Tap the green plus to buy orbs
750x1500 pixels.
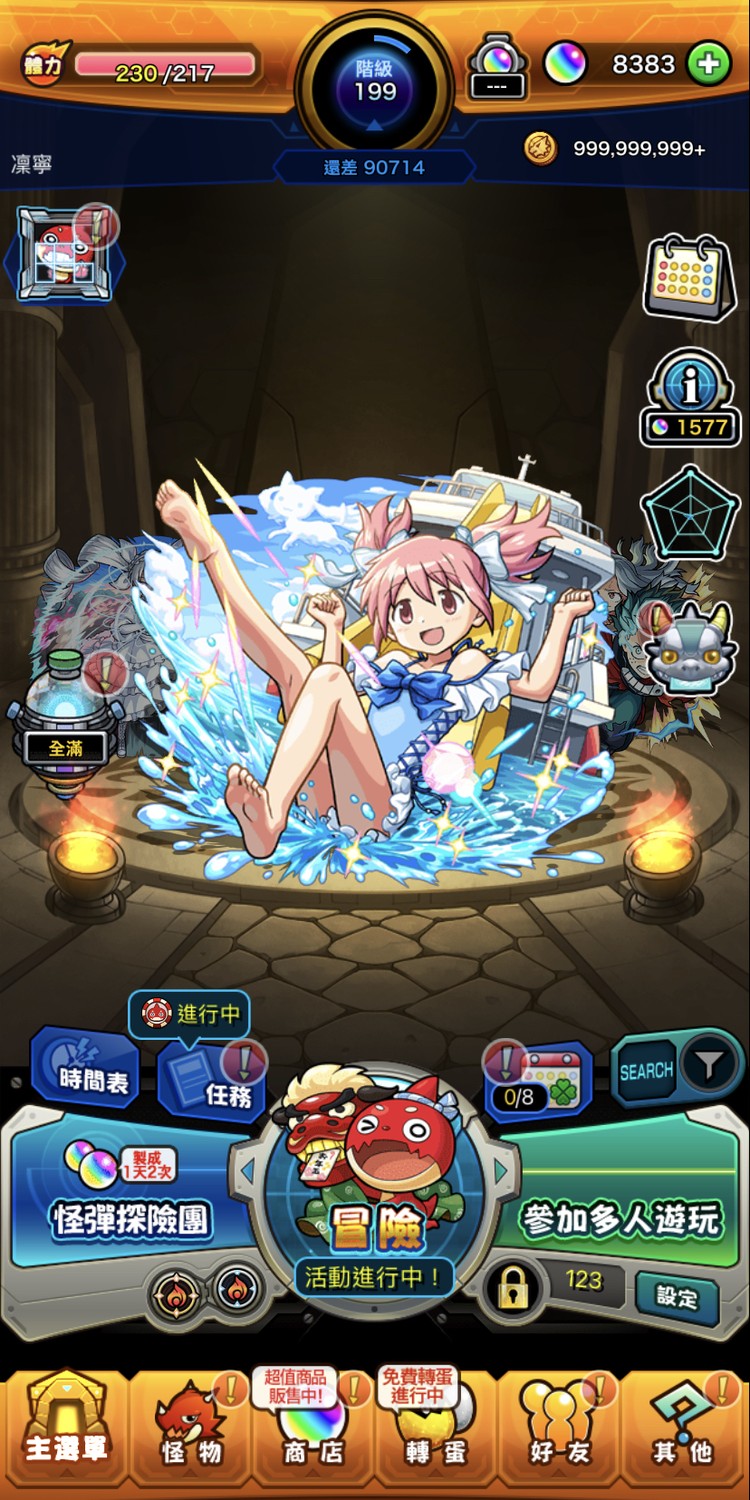[708, 64]
